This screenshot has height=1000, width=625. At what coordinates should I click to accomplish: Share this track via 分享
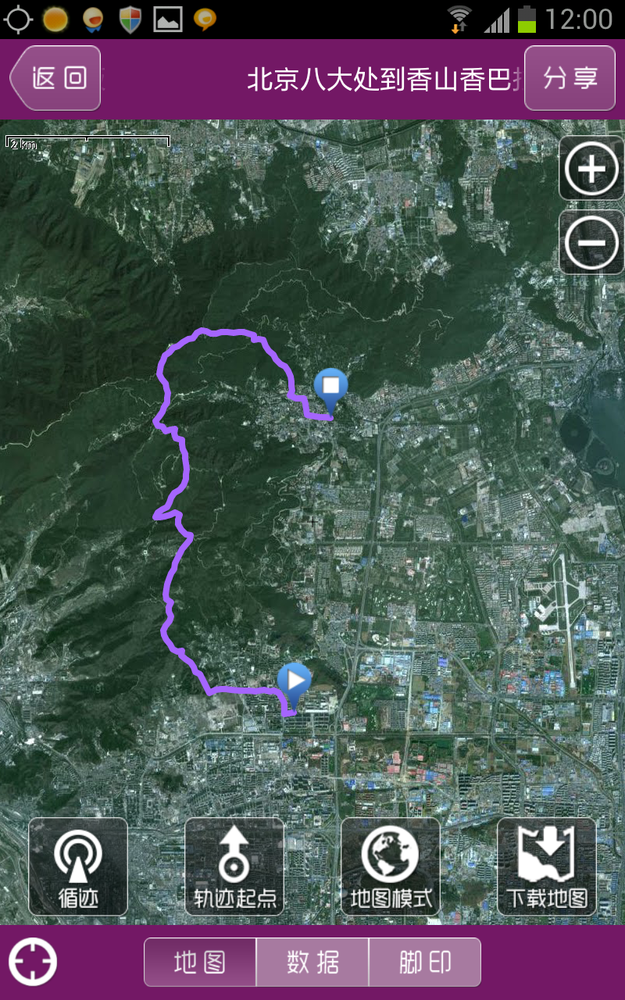570,78
